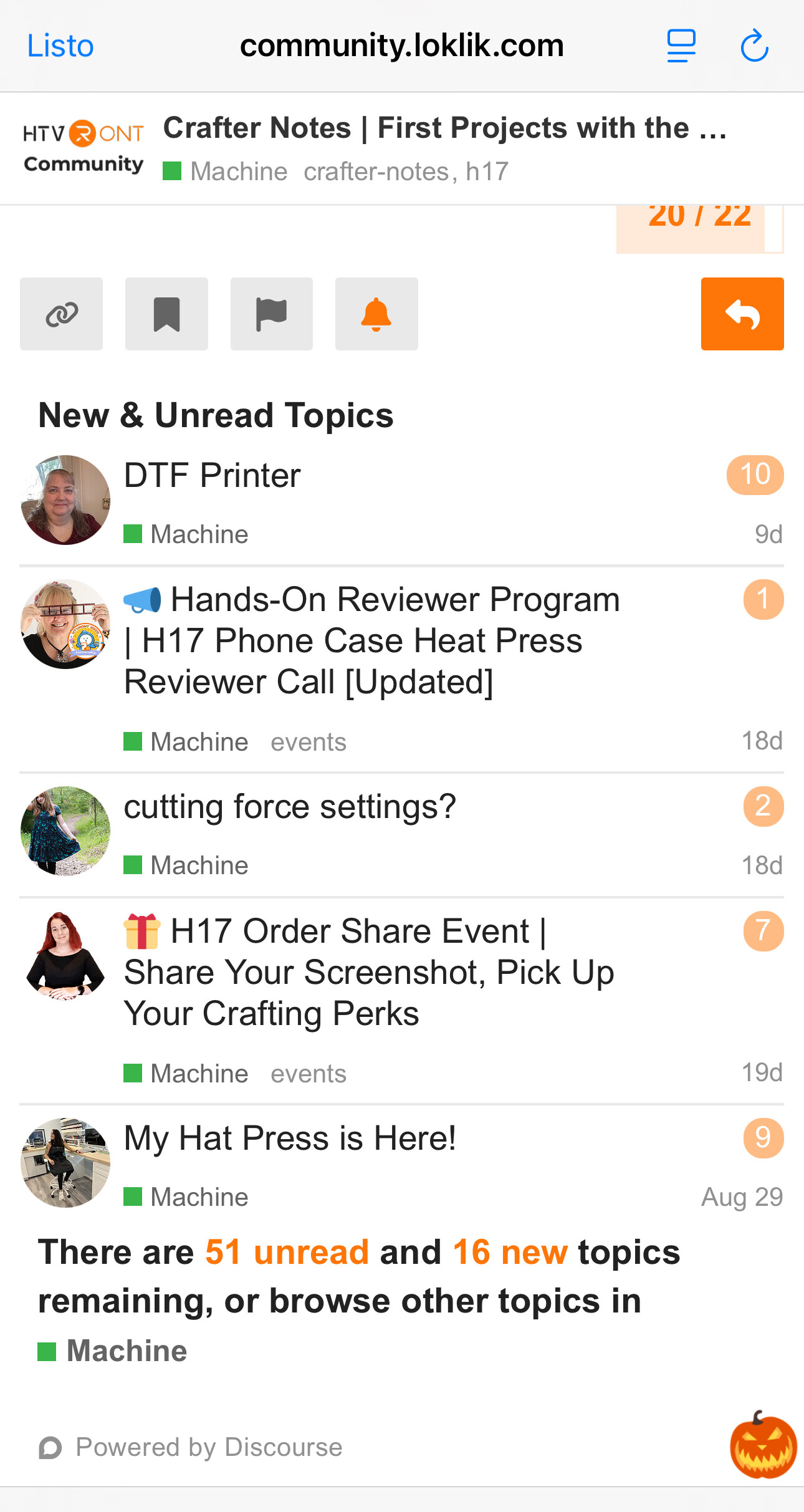View the 51 unread topics

(x=287, y=1252)
